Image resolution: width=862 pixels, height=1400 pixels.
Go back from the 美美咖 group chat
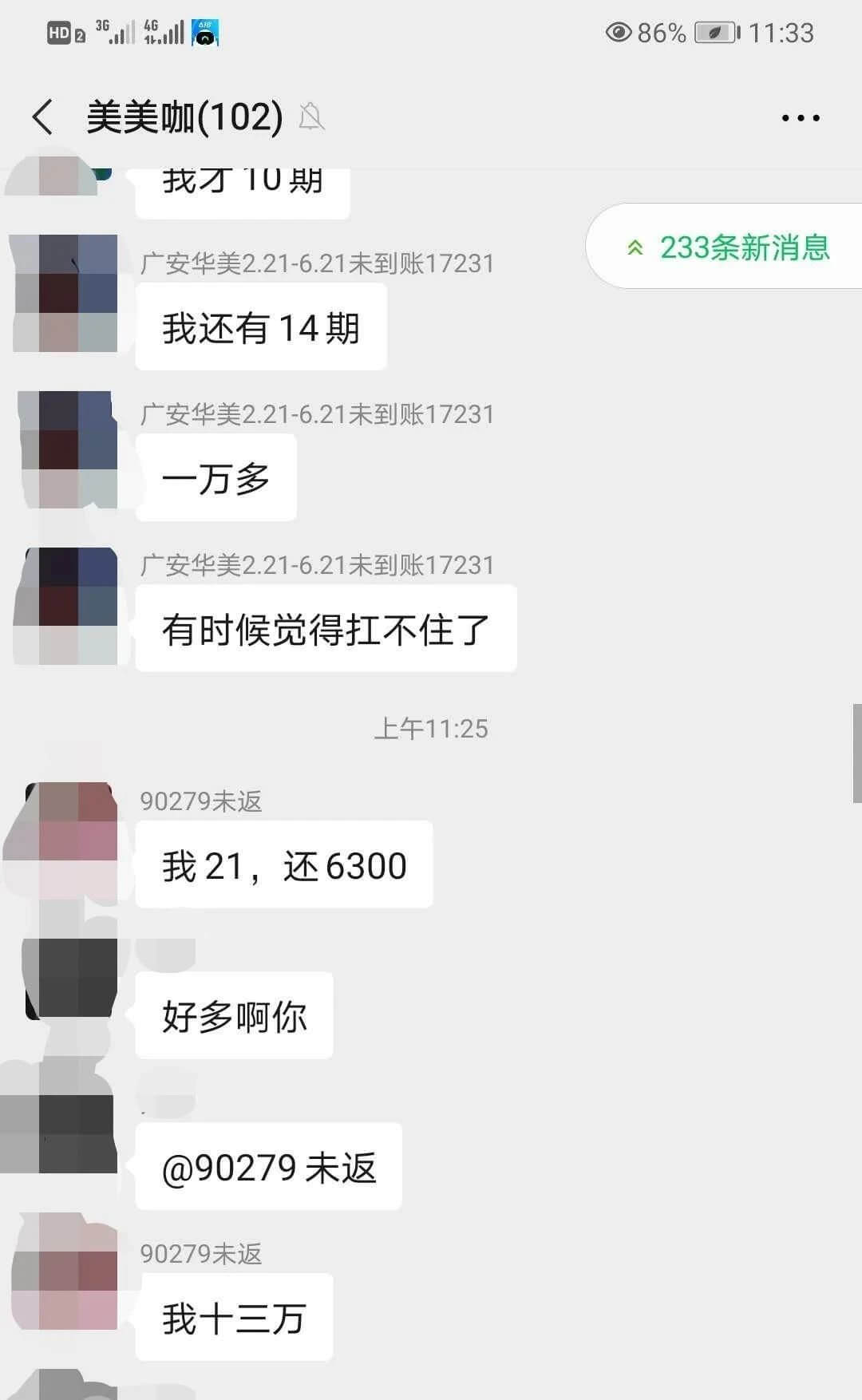point(43,117)
